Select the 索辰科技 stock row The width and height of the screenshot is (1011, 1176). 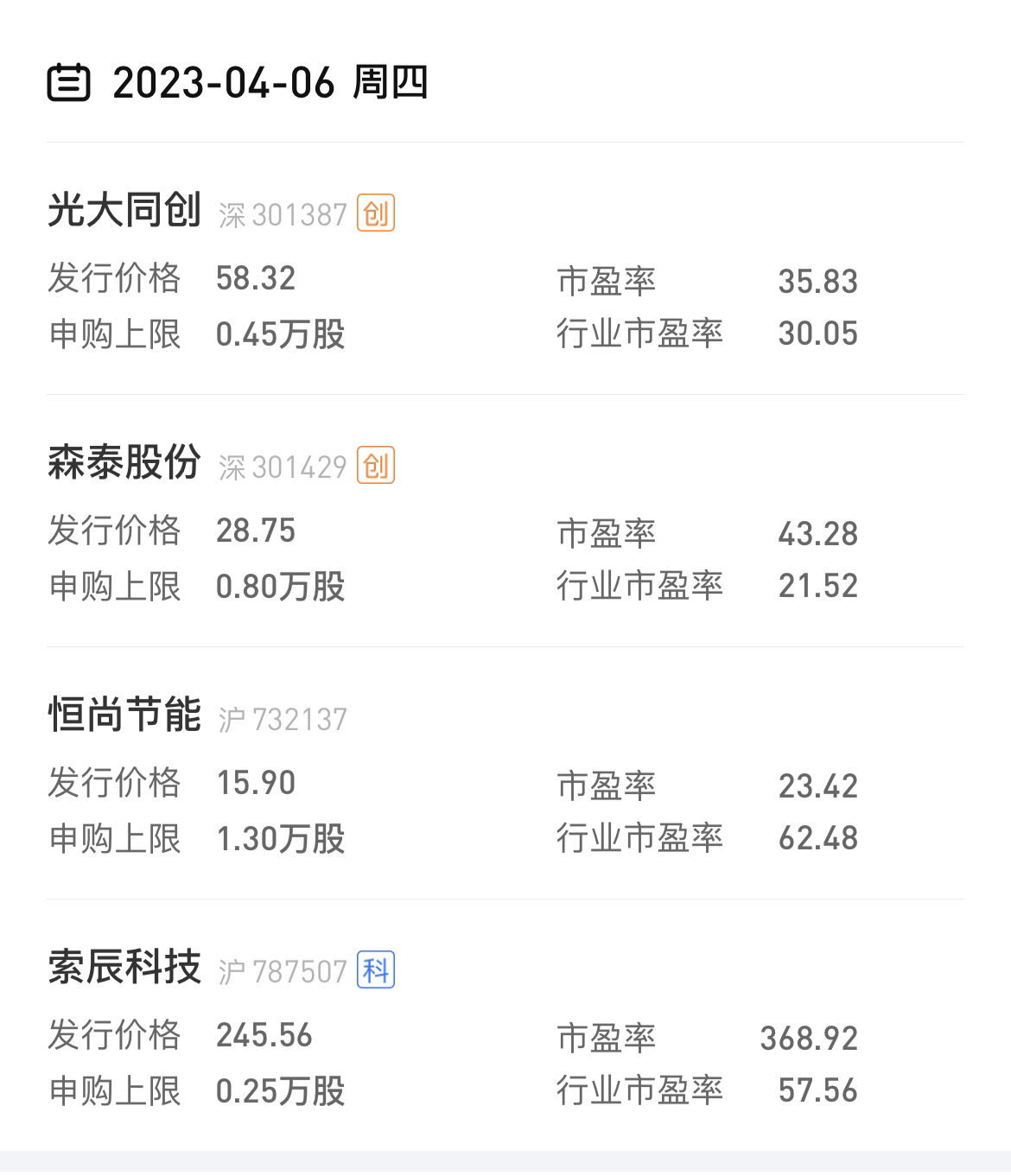tap(124, 968)
